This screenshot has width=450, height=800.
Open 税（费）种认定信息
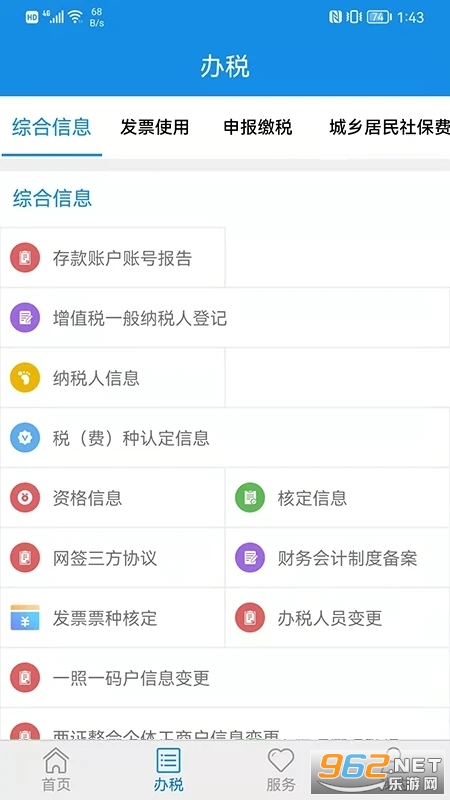(x=225, y=438)
